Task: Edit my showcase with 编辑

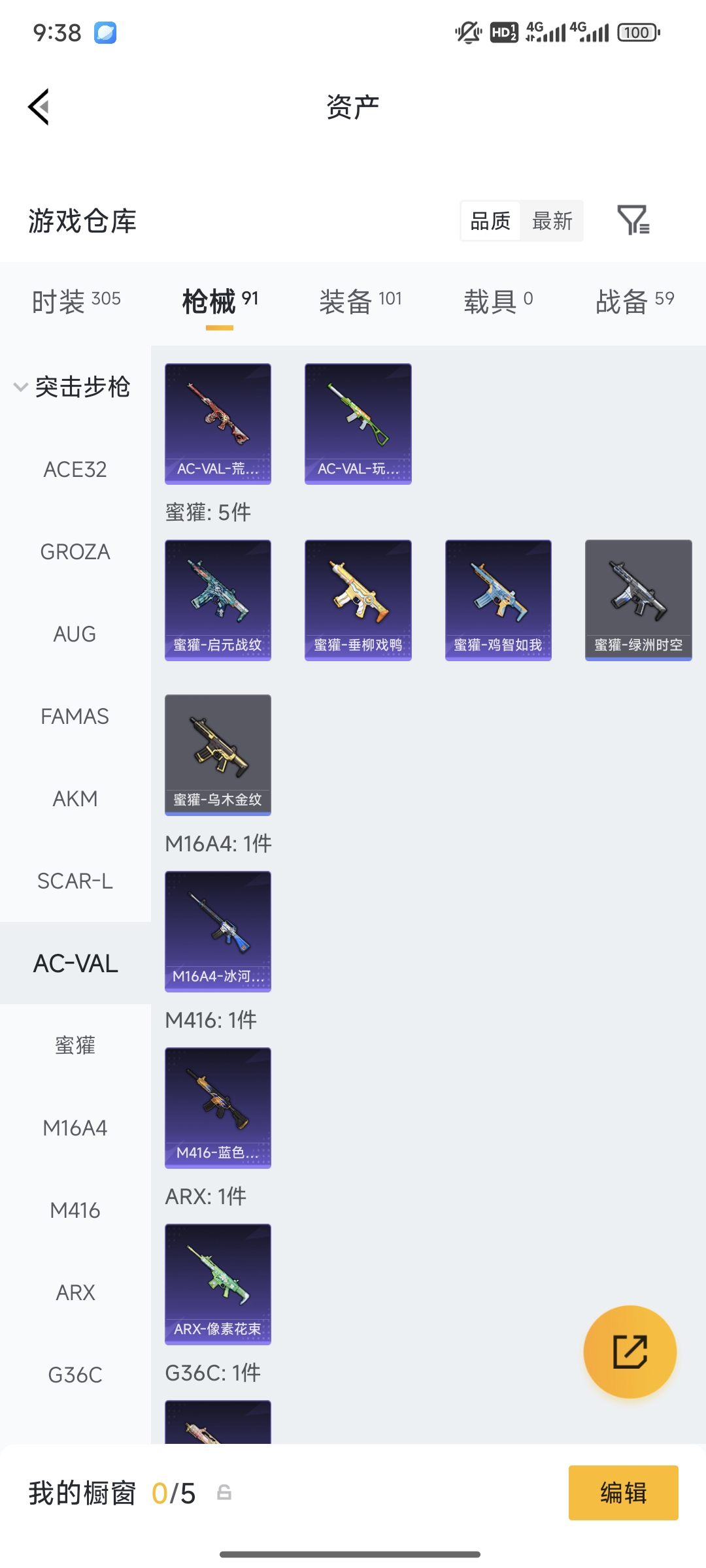Action: tap(623, 1492)
